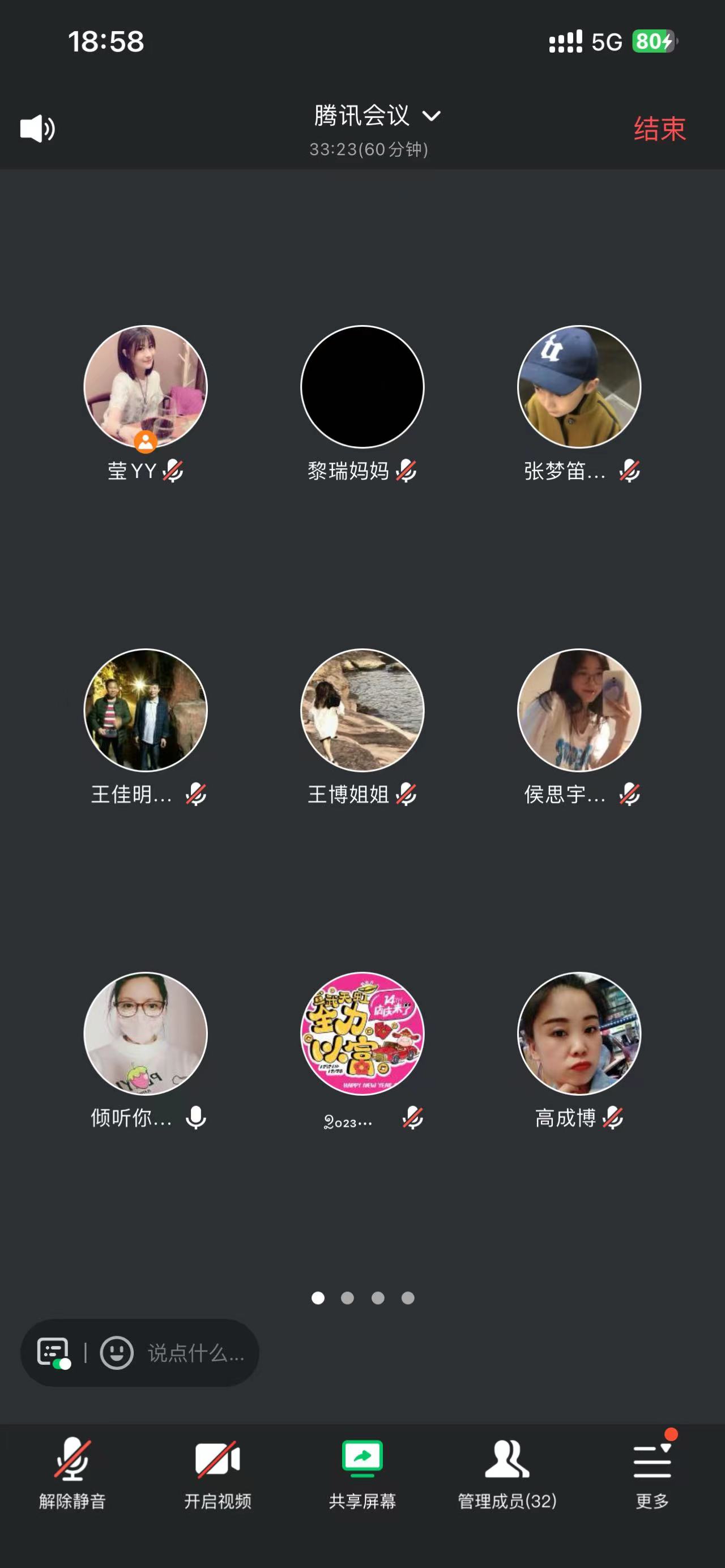Start screen sharing via 共享屏幕
The height and width of the screenshot is (1568, 725).
362,1473
